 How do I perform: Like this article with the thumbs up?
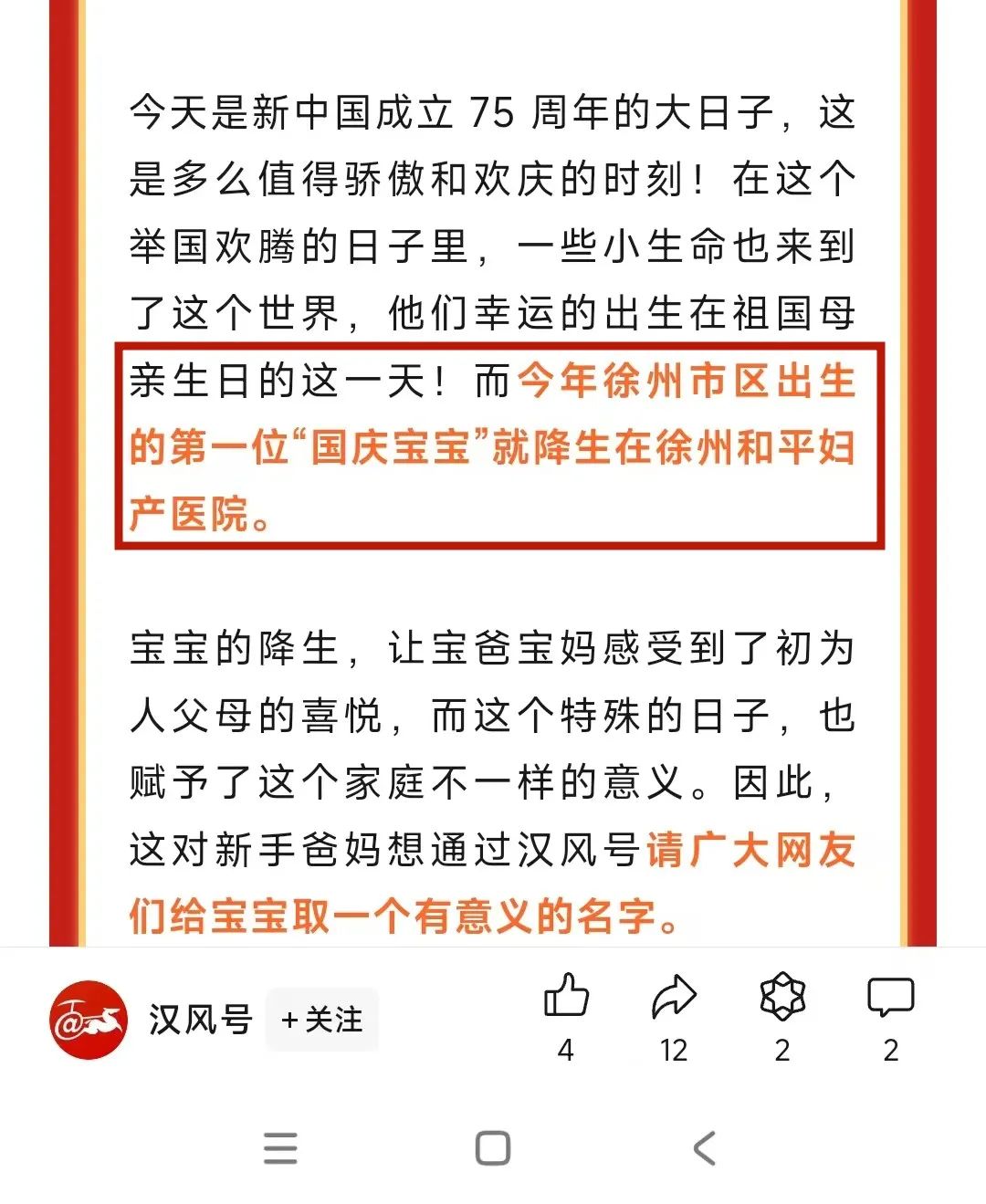click(x=566, y=997)
